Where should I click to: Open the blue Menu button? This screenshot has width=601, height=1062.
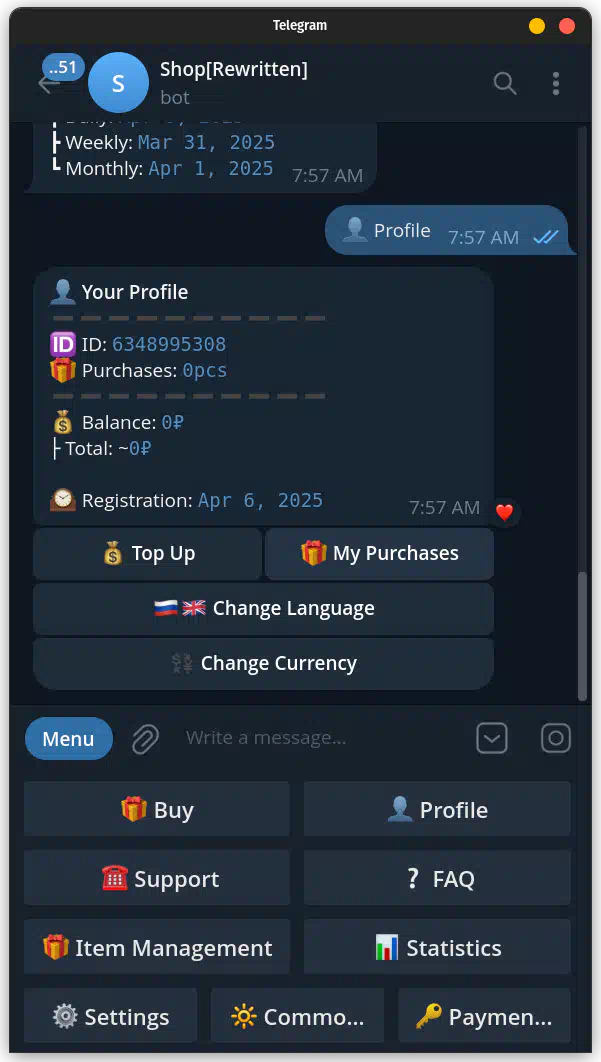(68, 738)
